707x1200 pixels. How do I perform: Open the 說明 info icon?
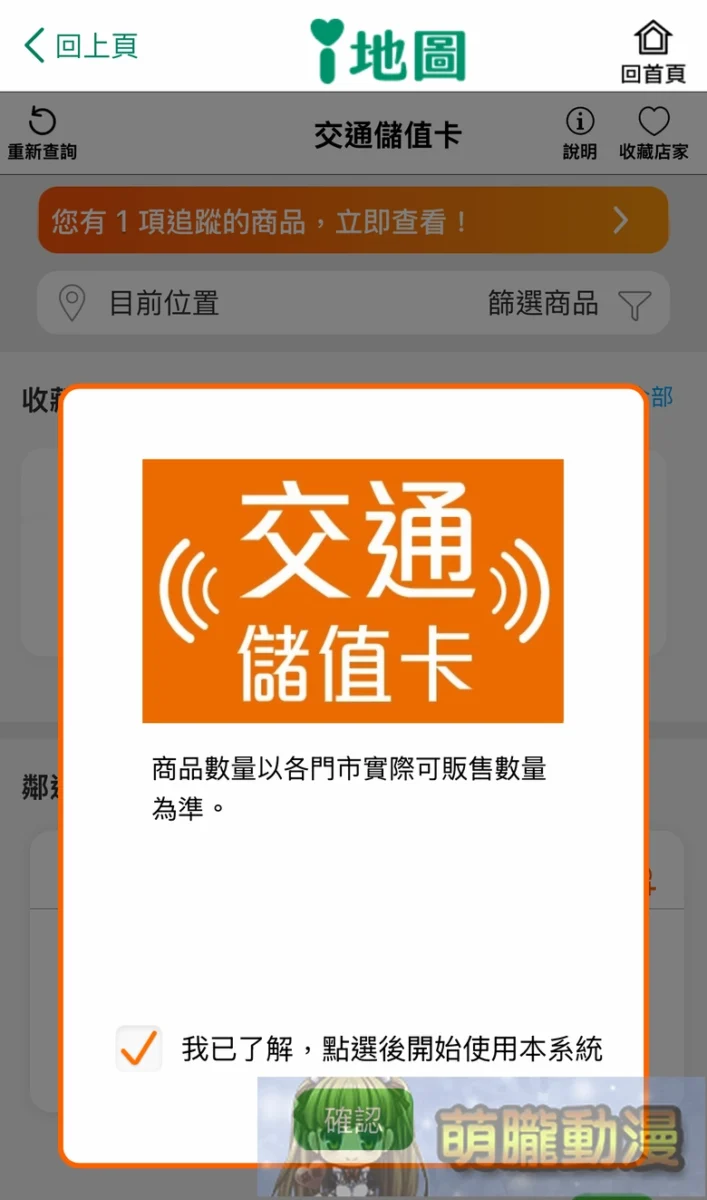(x=579, y=134)
